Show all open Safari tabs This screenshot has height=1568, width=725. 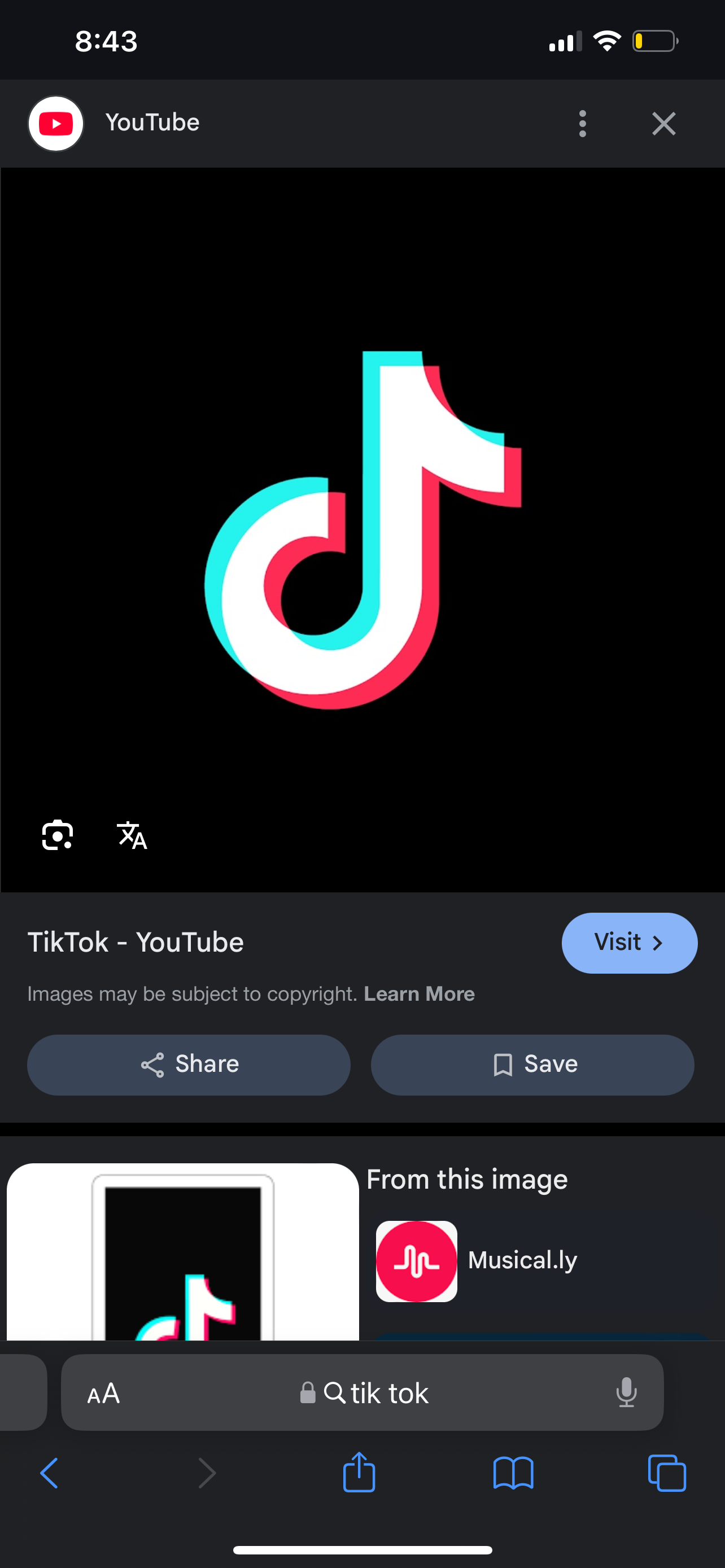click(667, 1473)
